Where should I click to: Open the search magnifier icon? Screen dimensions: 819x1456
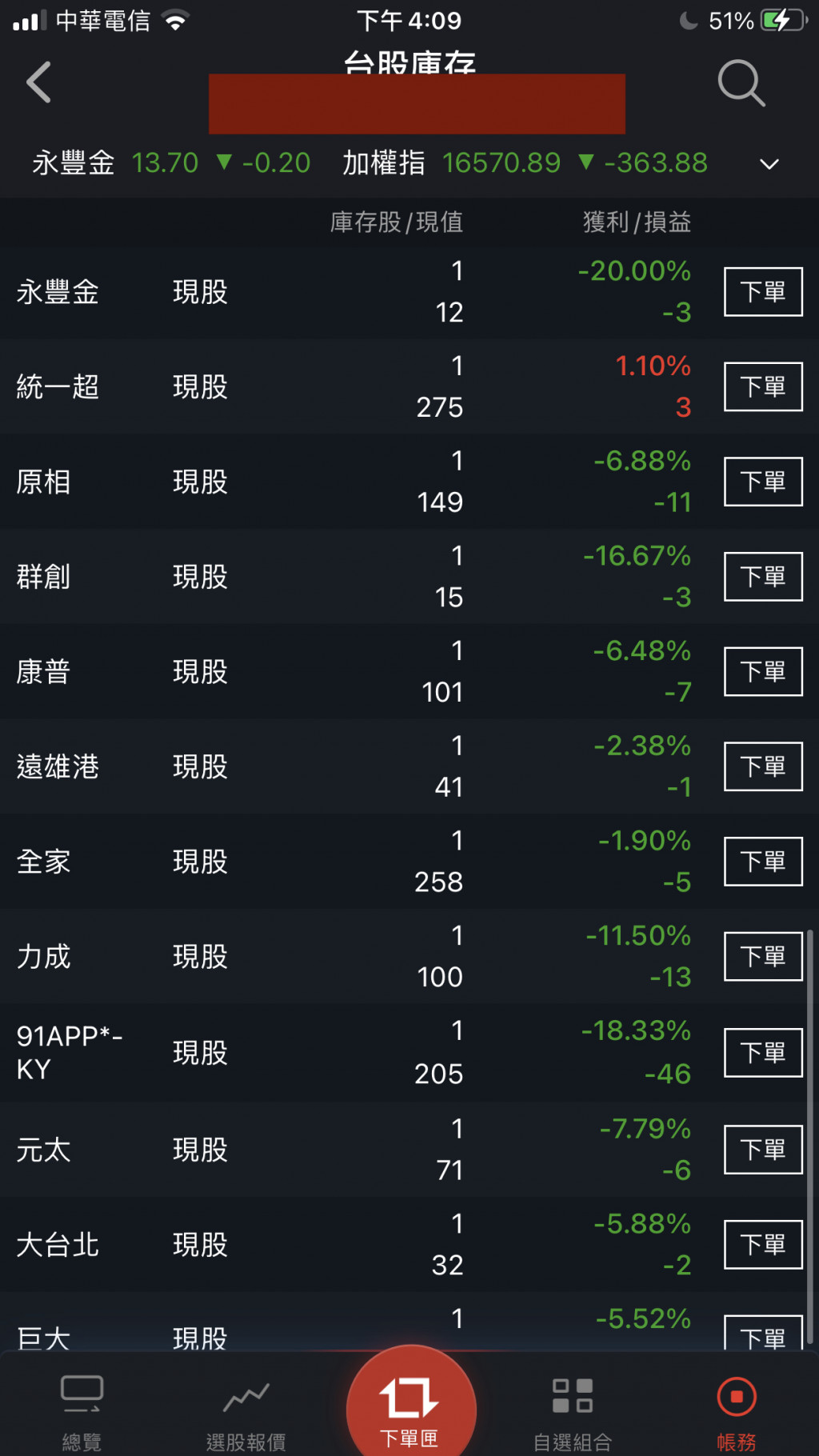[741, 82]
